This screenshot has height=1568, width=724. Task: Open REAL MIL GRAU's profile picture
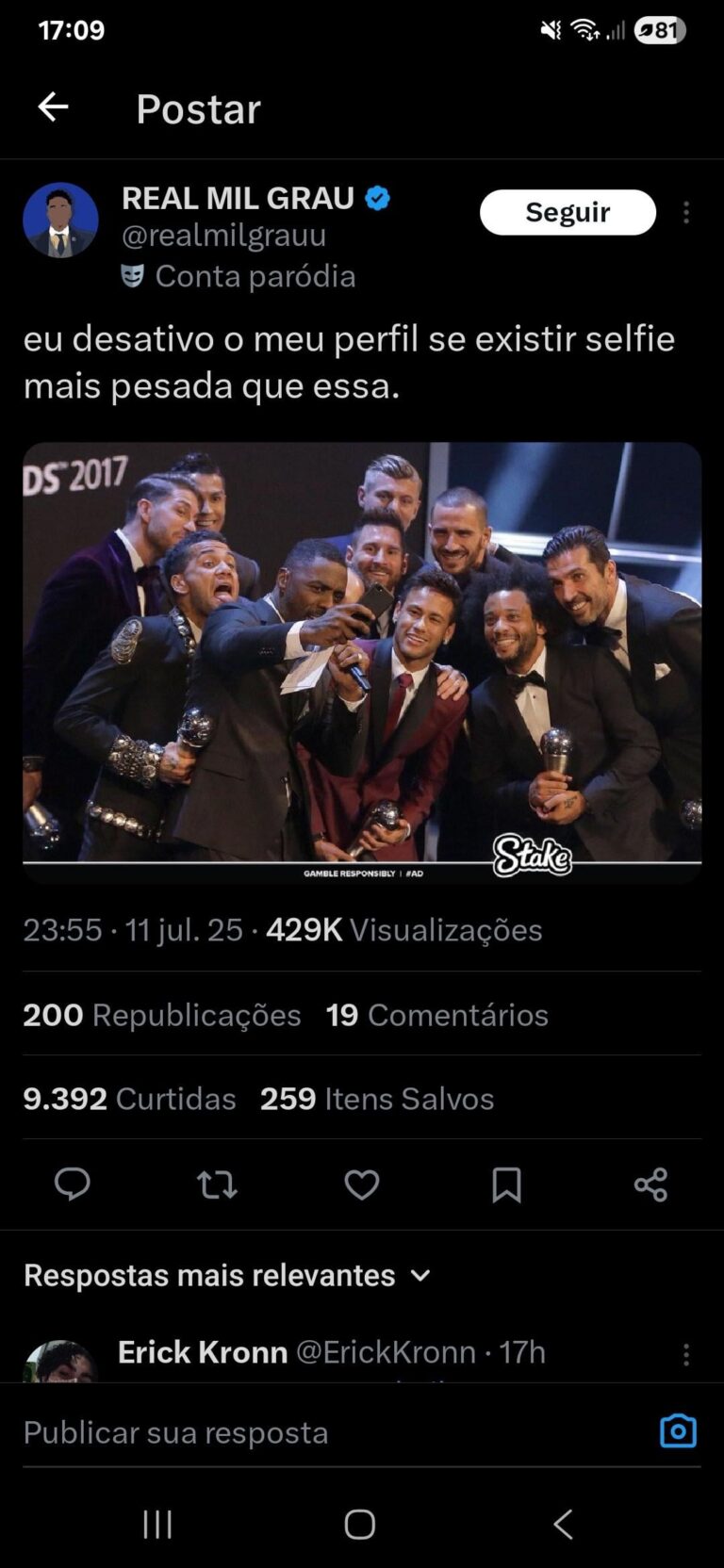coord(60,220)
